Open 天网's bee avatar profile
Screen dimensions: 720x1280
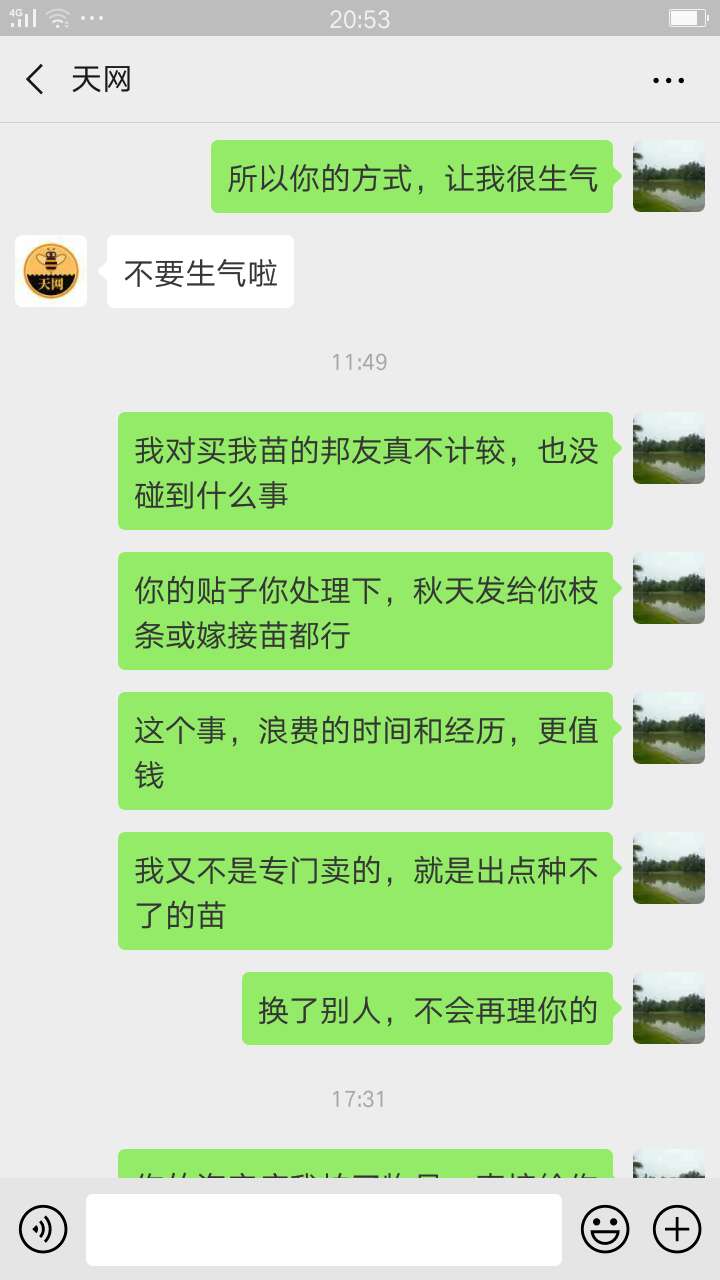point(51,271)
